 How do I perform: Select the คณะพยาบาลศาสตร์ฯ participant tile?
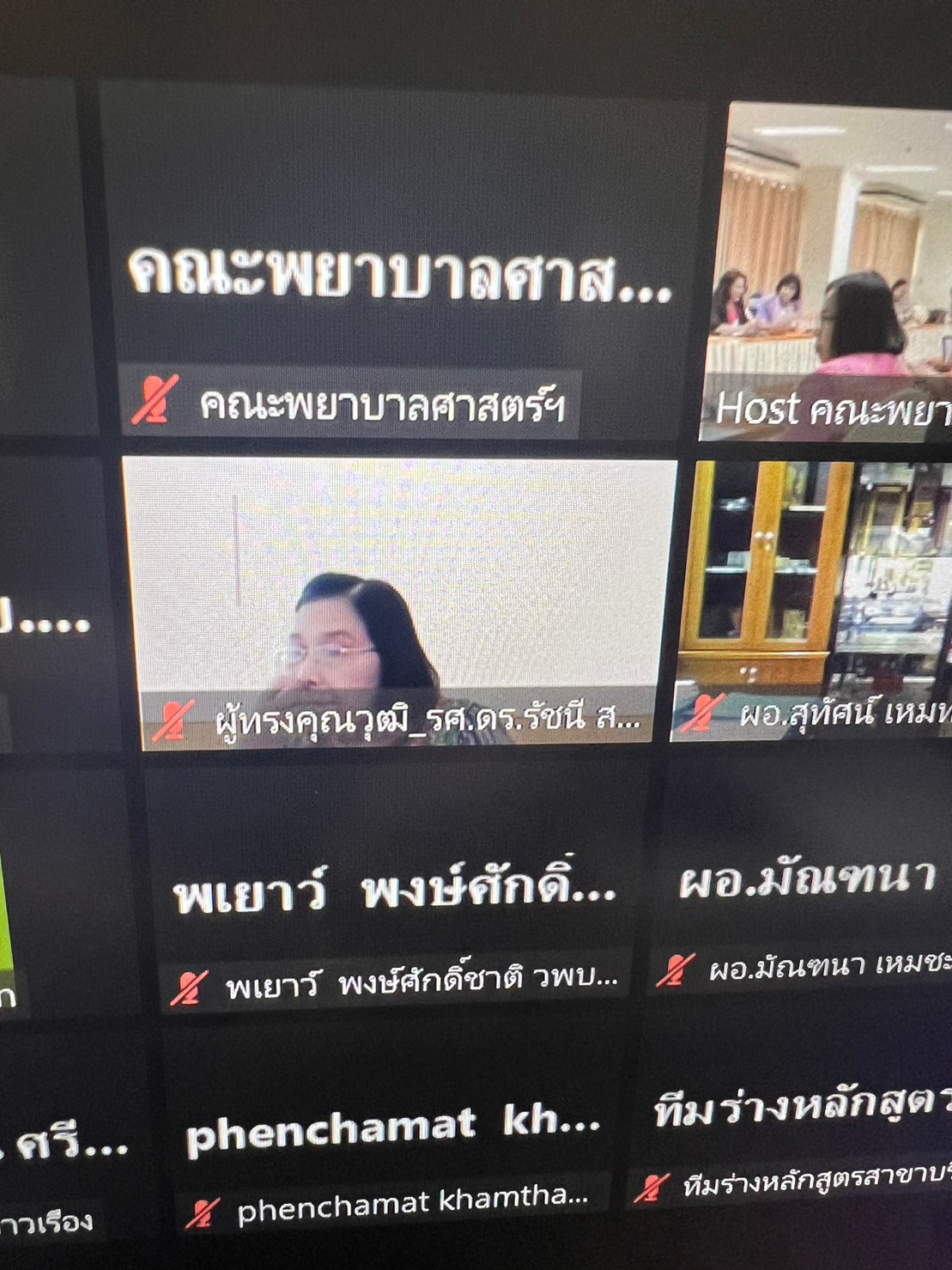click(x=399, y=266)
